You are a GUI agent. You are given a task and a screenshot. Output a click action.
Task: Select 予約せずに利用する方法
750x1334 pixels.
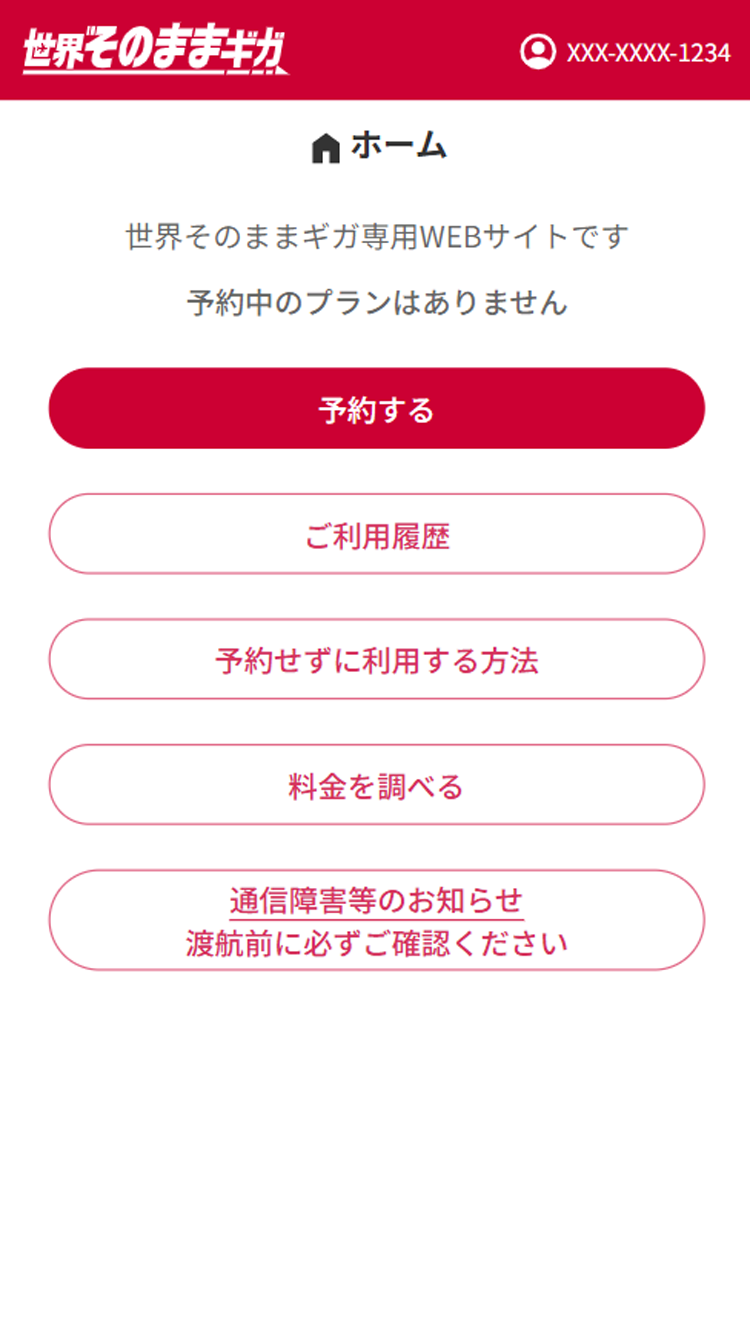(x=375, y=659)
